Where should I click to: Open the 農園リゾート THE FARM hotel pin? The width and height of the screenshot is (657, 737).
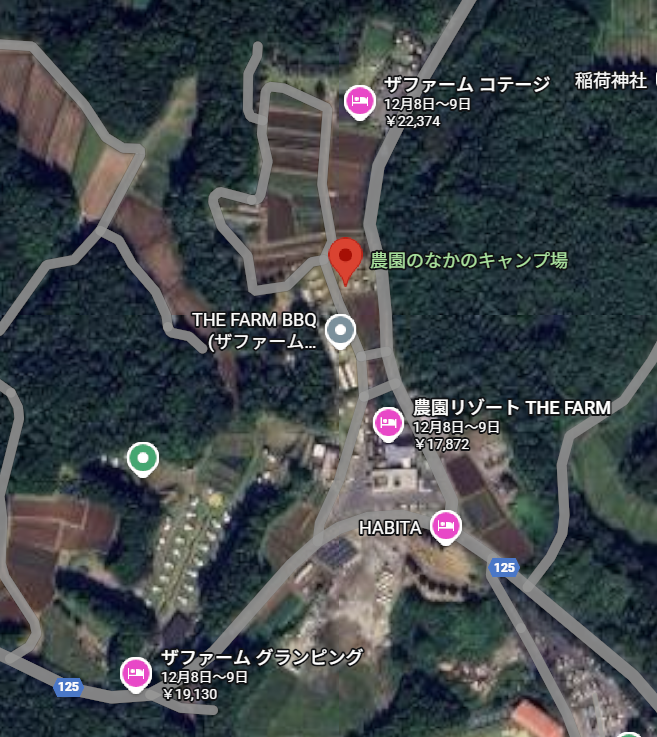tap(388, 422)
